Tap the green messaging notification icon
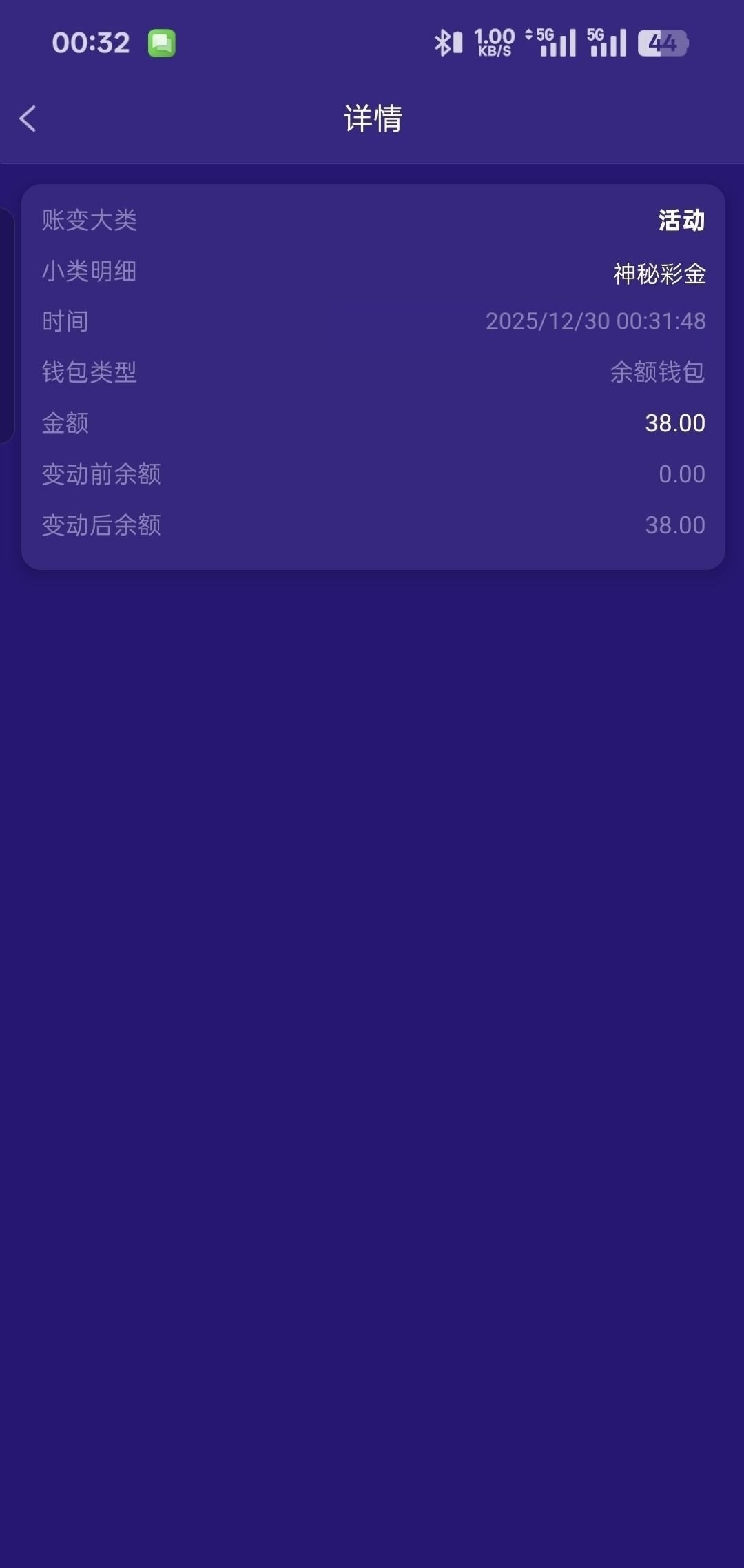The width and height of the screenshot is (744, 1568). coord(163,42)
